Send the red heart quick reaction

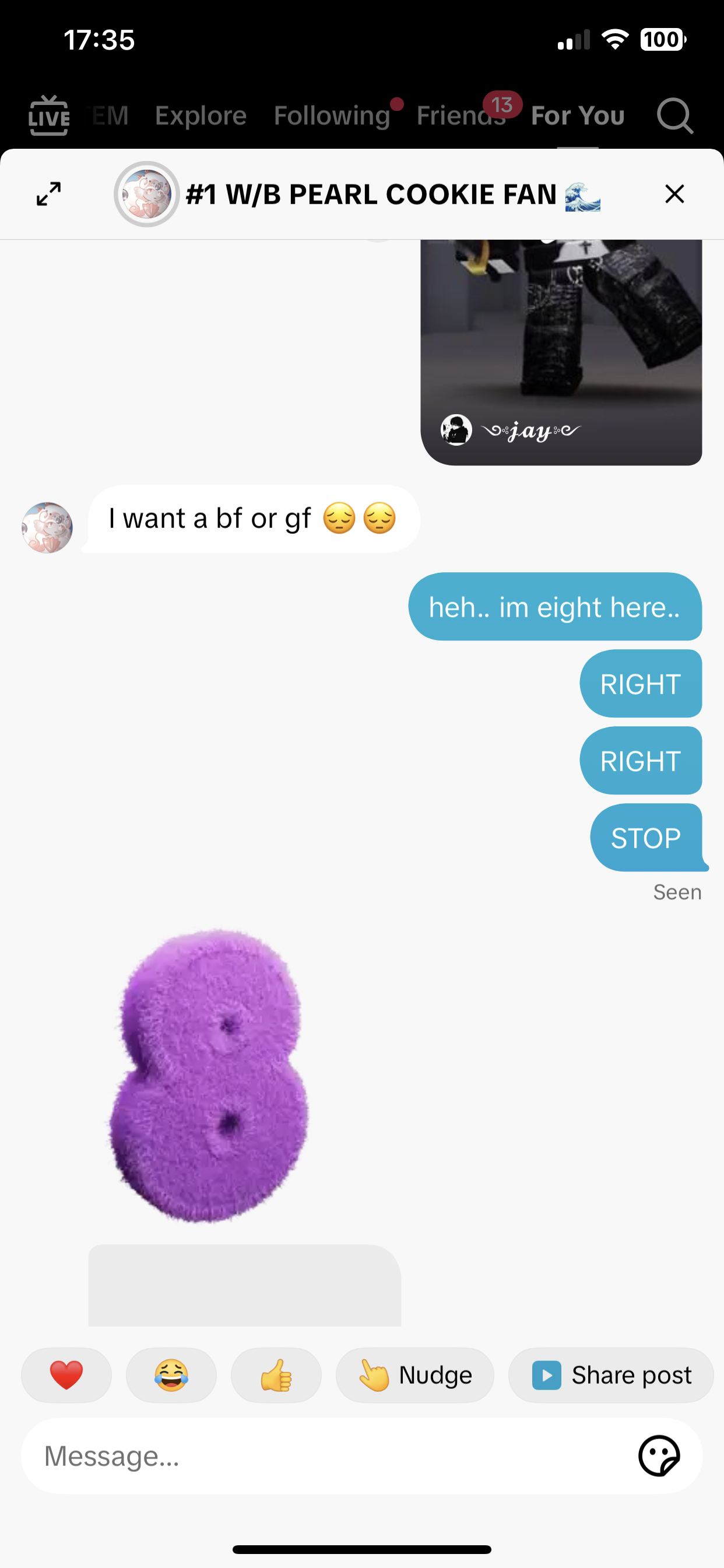(66, 1375)
